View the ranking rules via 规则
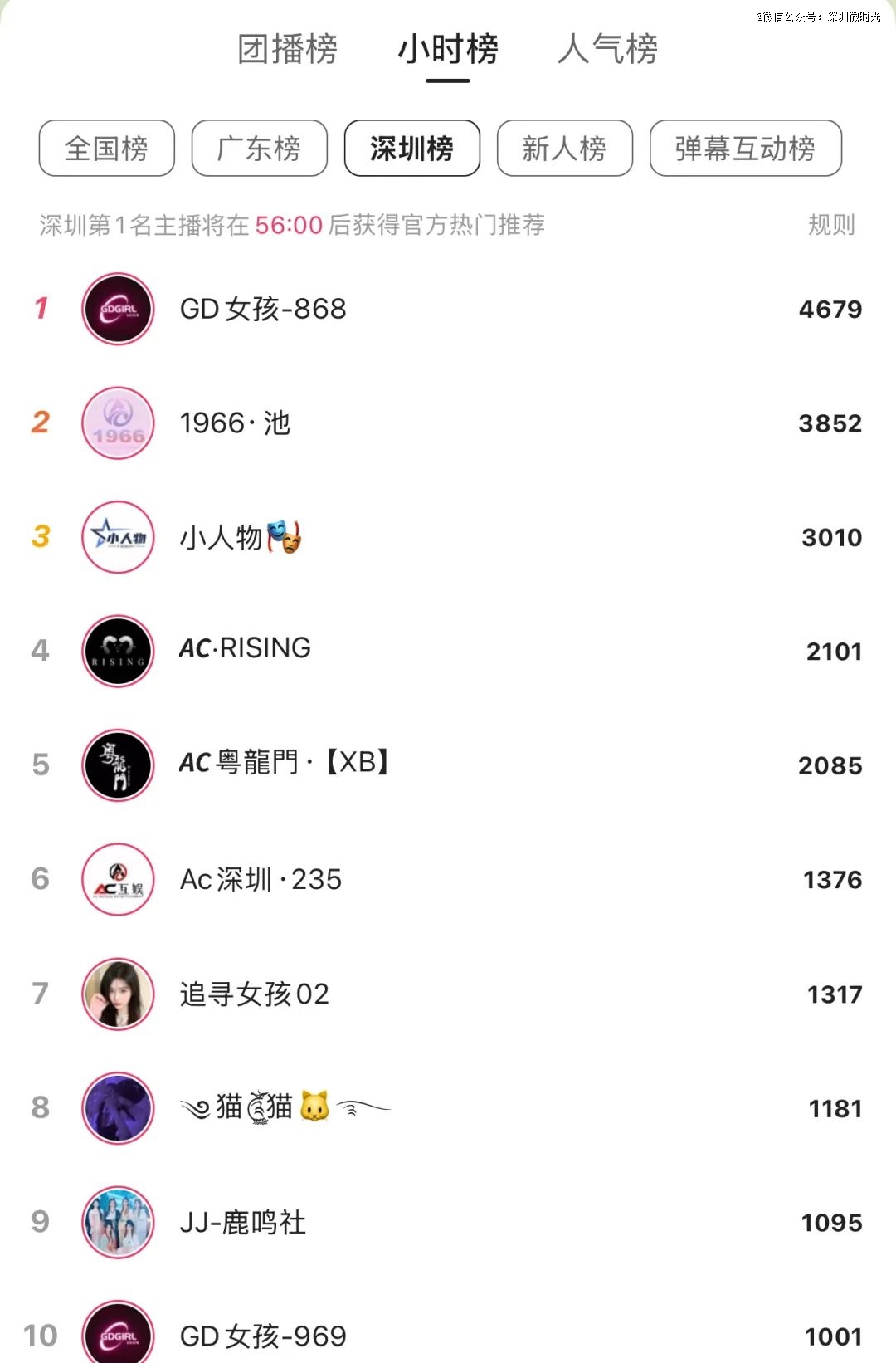Screen dimensions: 896x1363 [x=831, y=225]
